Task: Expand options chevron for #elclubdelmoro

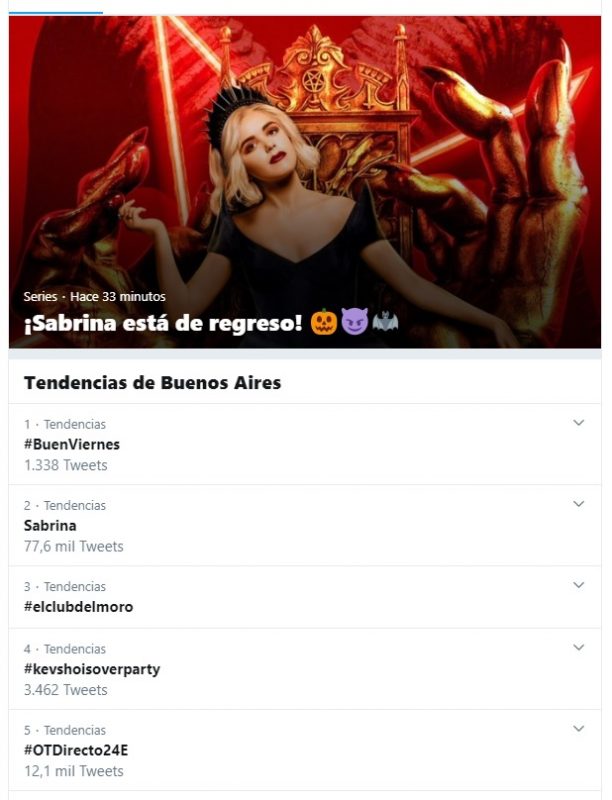Action: pos(578,585)
